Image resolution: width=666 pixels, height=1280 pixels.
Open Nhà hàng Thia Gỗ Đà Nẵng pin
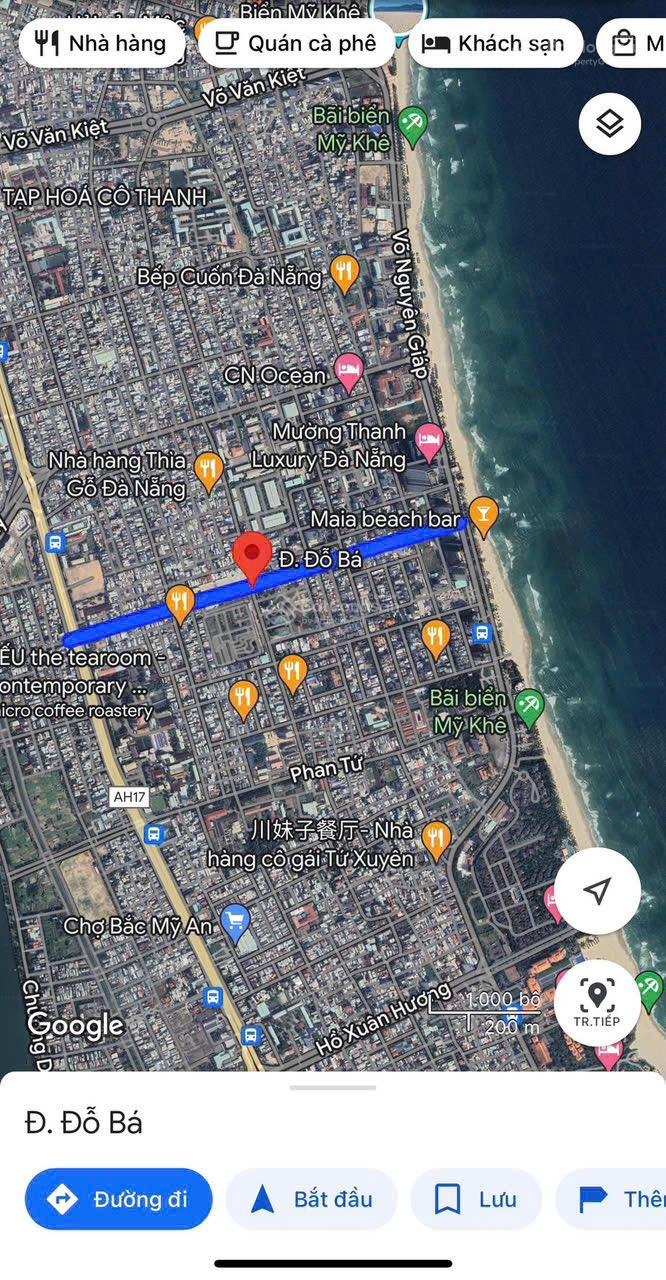click(x=208, y=470)
